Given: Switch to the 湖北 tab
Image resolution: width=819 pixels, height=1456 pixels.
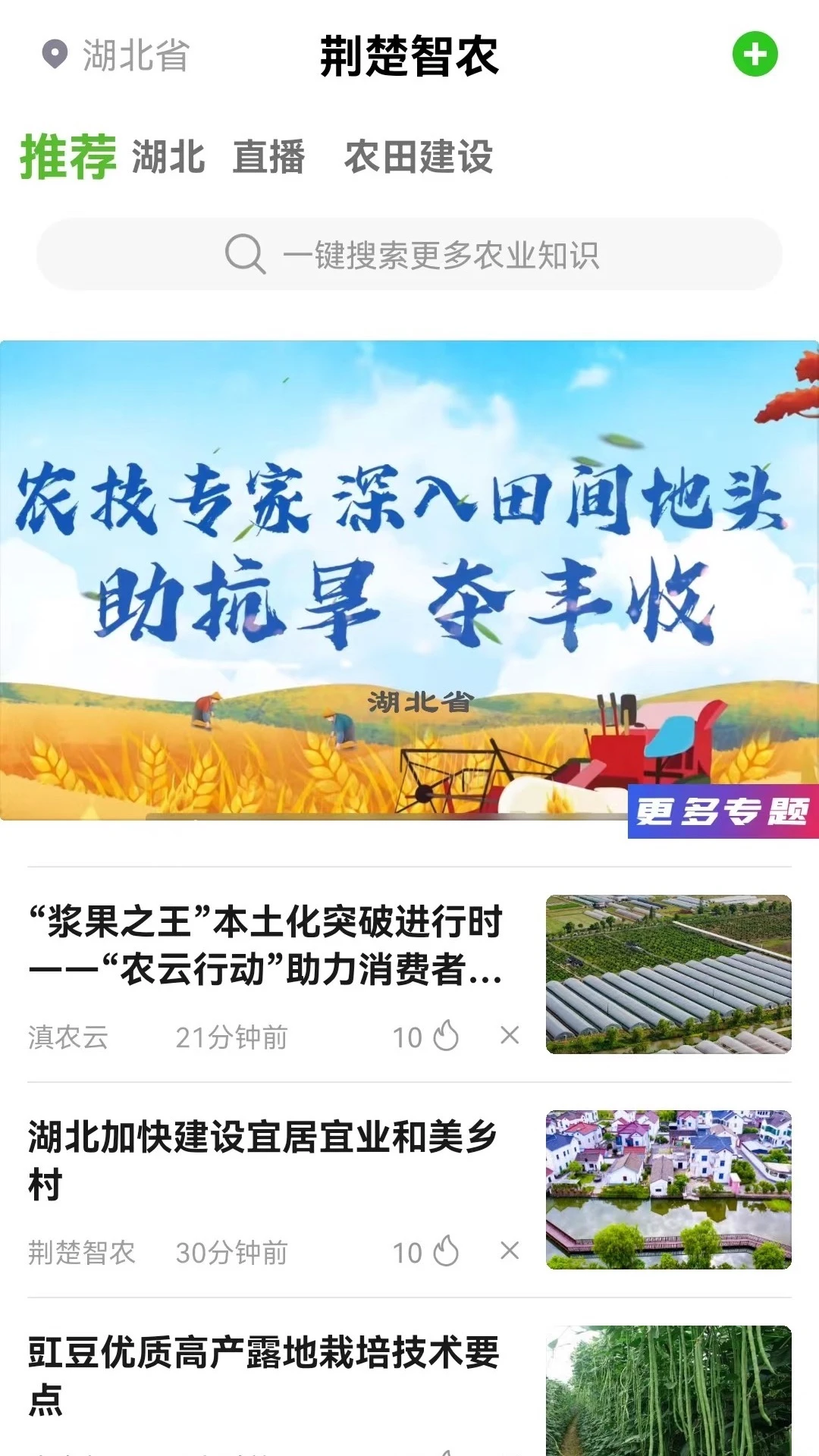Looking at the screenshot, I should [168, 157].
